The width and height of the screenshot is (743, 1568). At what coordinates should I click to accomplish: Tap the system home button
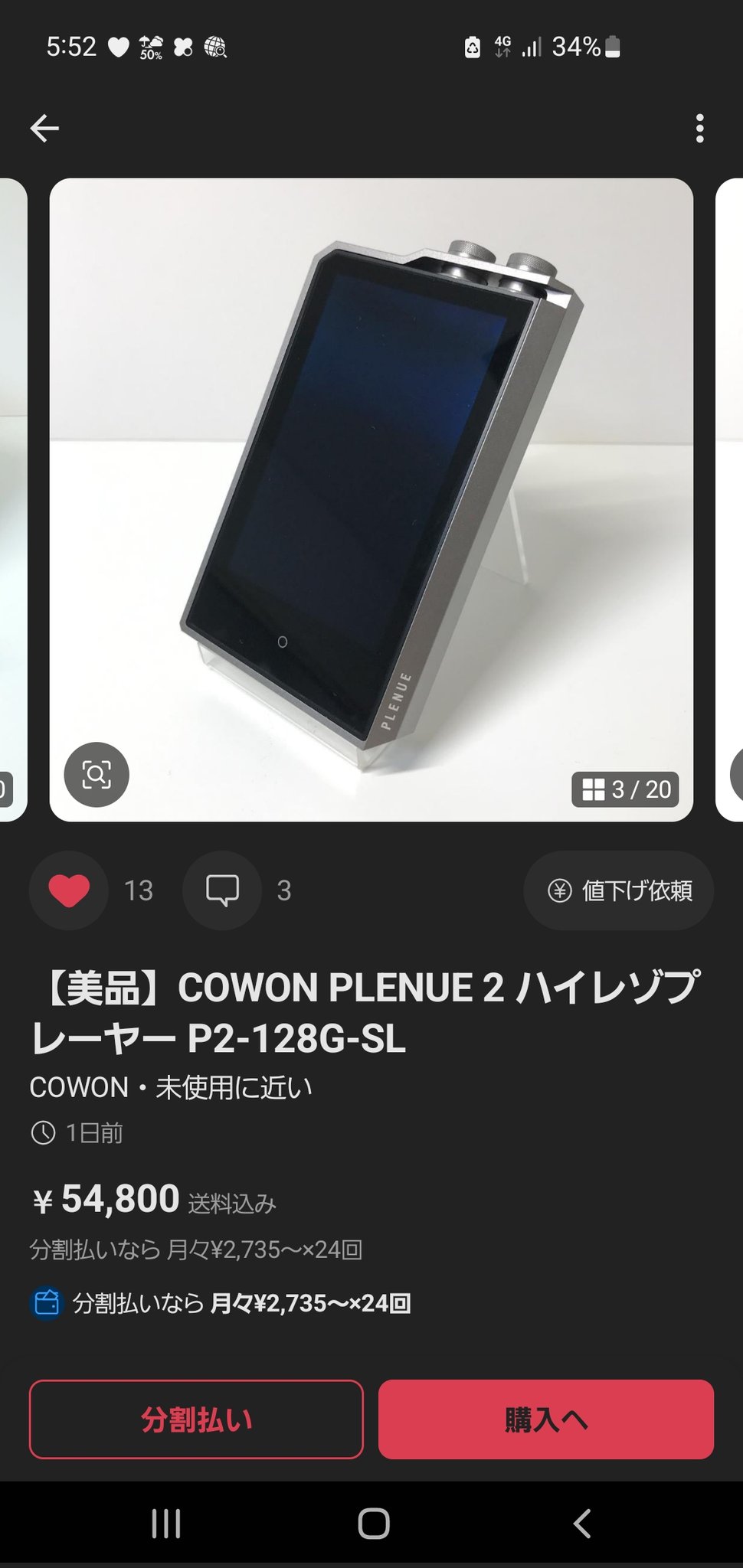pyautogui.click(x=373, y=1524)
